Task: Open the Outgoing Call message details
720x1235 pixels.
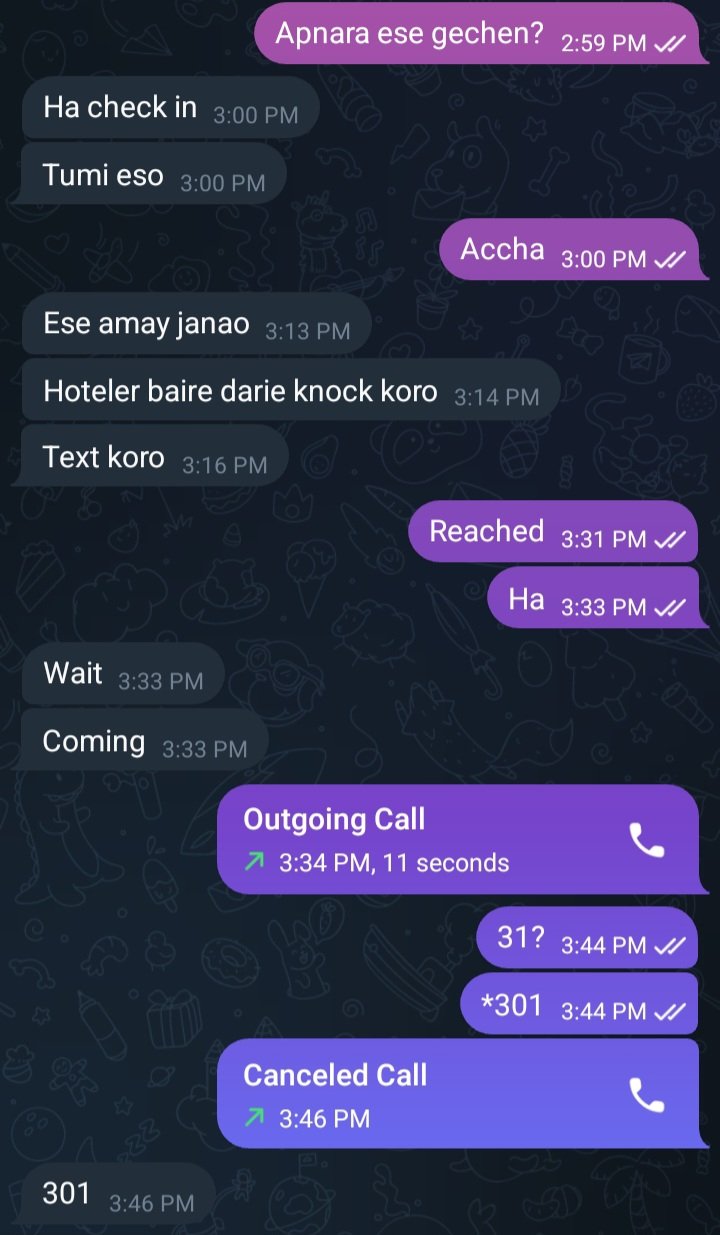Action: coord(457,840)
